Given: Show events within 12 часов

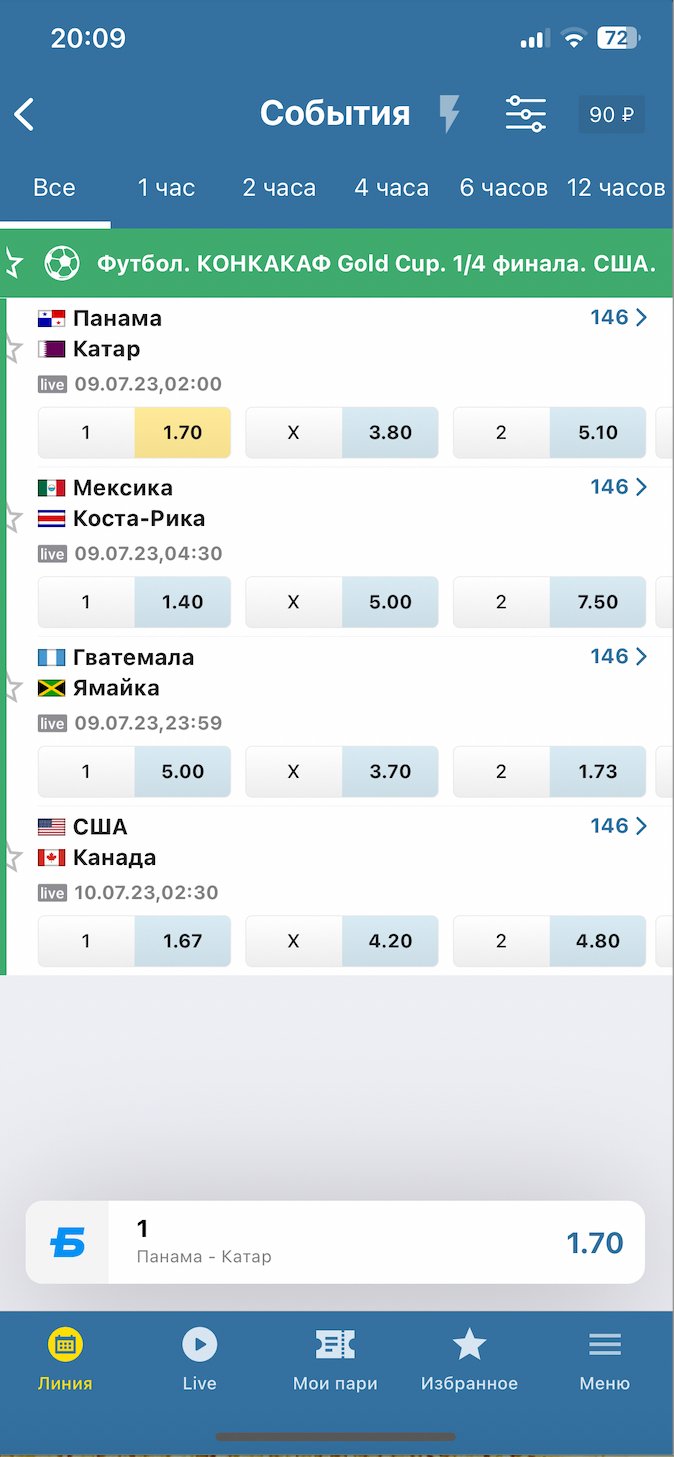Looking at the screenshot, I should [x=615, y=188].
